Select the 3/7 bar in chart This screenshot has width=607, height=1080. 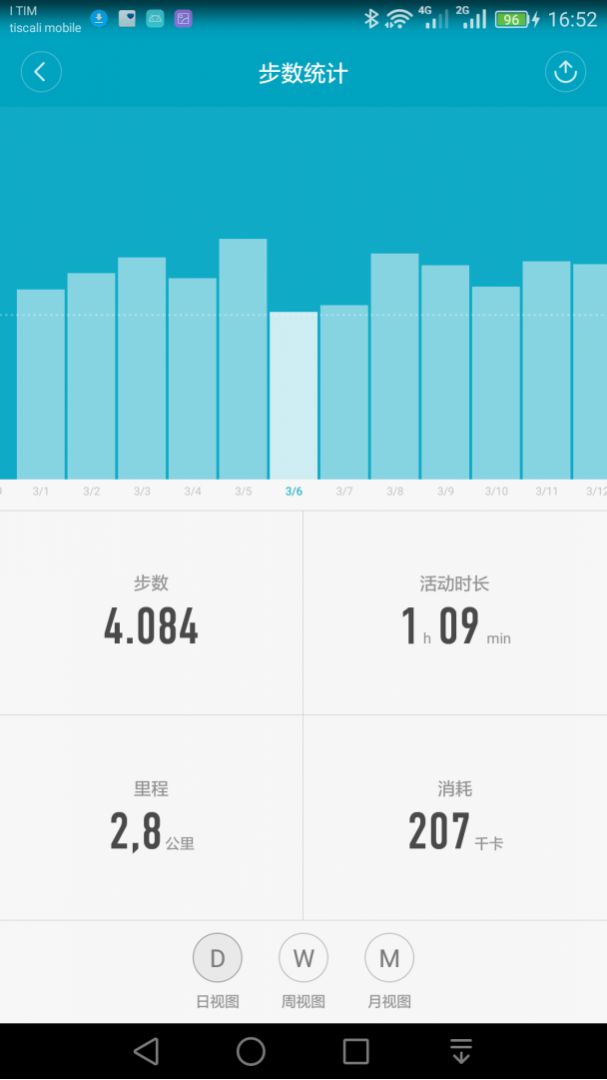[x=344, y=392]
